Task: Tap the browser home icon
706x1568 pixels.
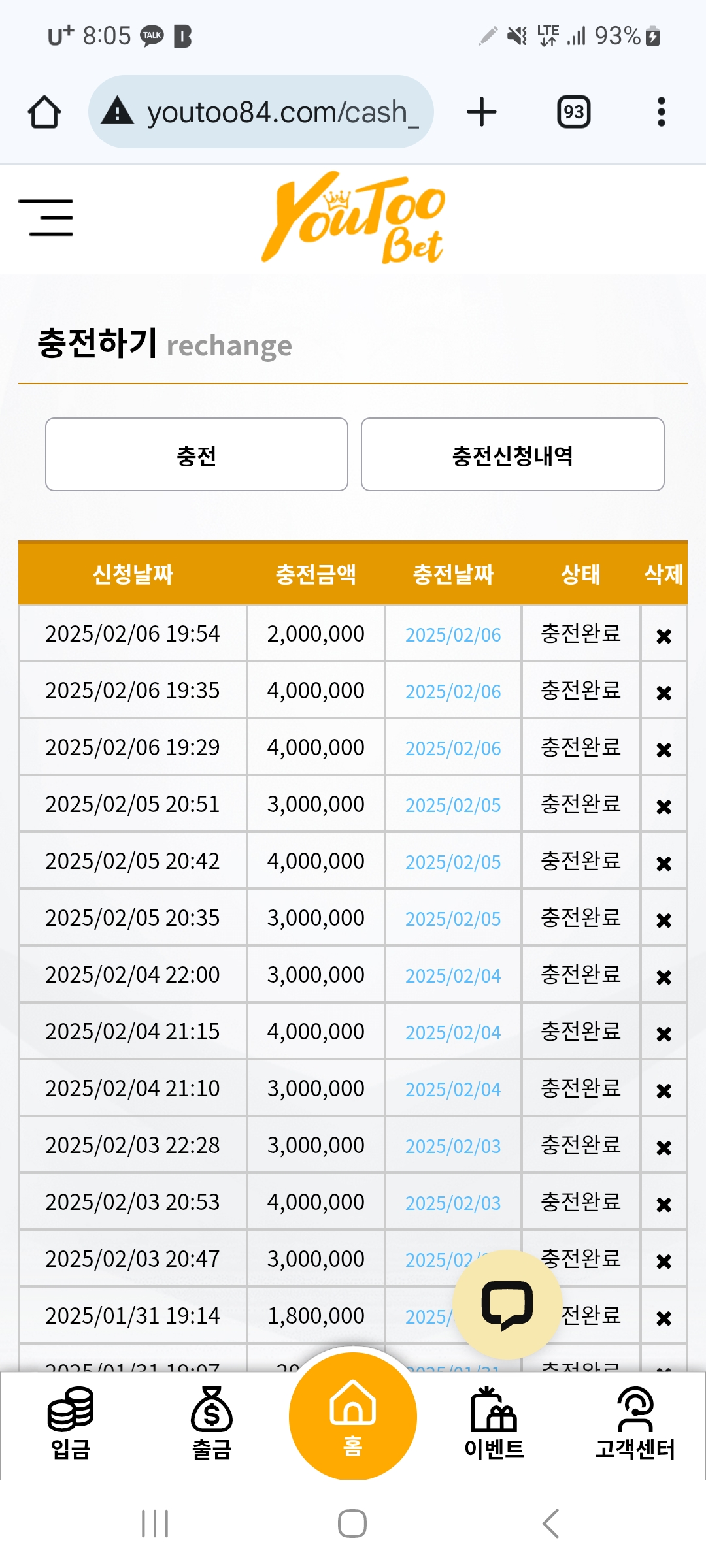Action: pos(44,112)
